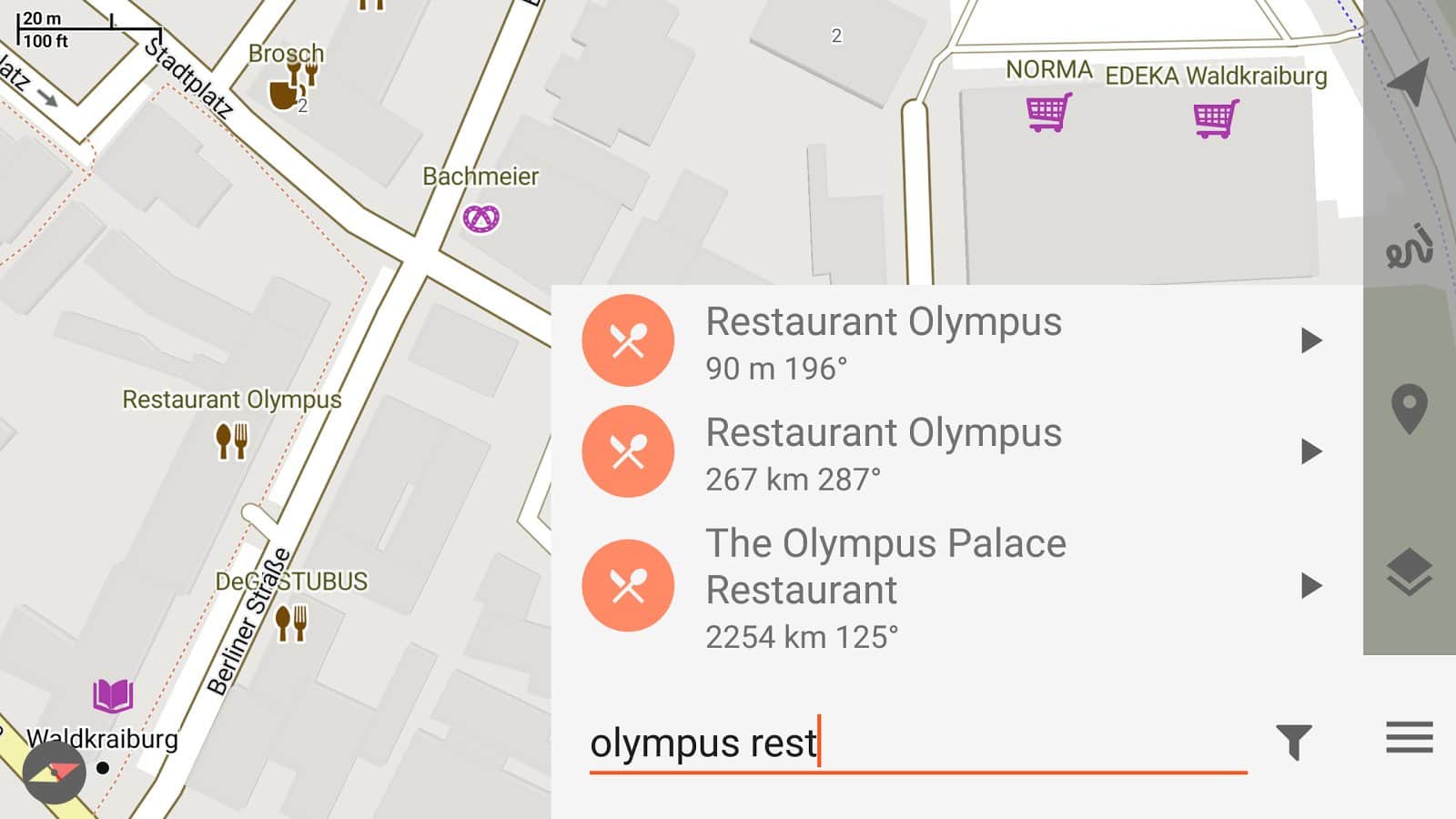This screenshot has width=1456, height=819.
Task: Open The Olympus Palace Restaurant result
Action: click(x=885, y=585)
